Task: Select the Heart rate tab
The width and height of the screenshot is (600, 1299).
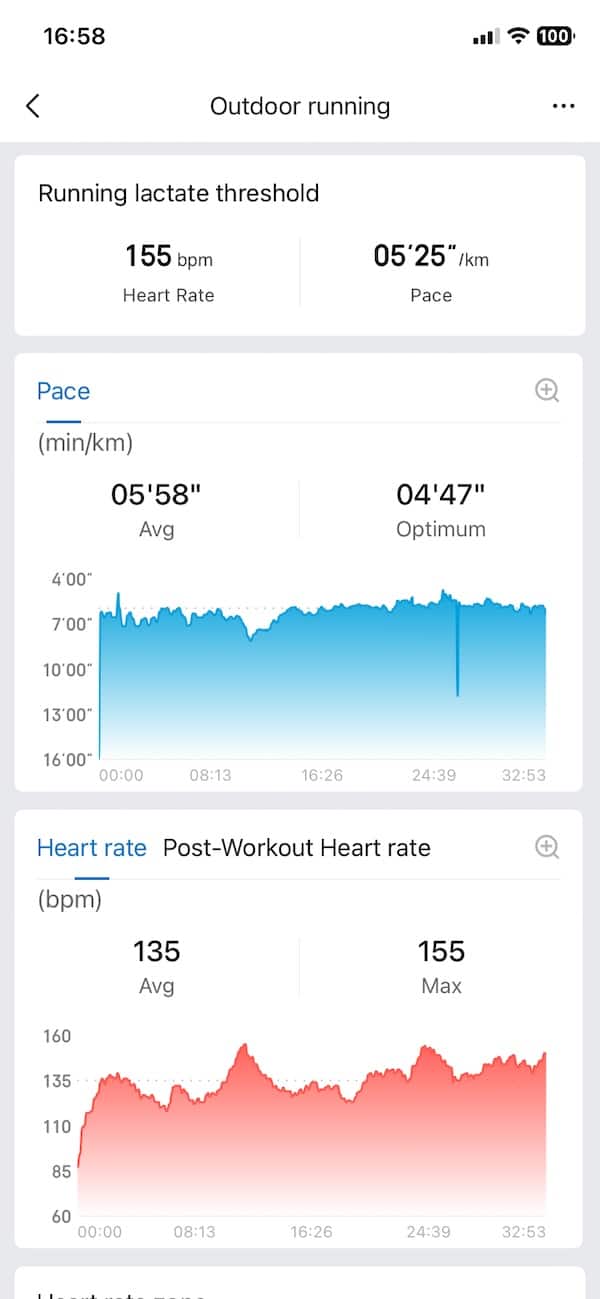Action: [91, 848]
